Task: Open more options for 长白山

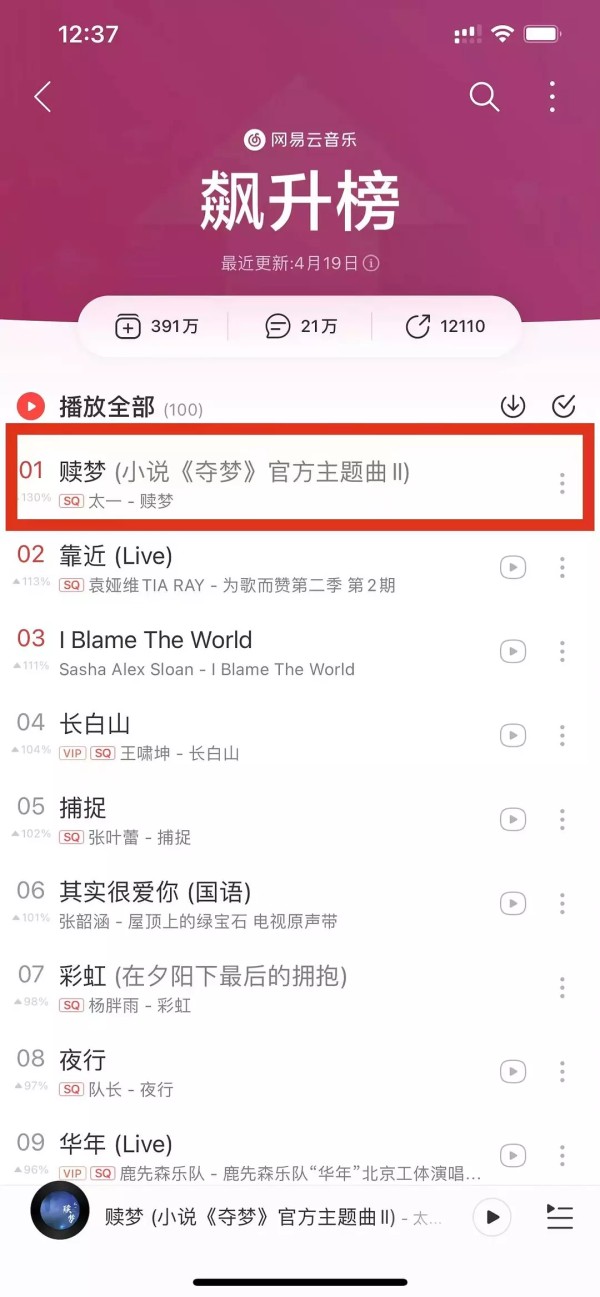Action: pos(562,736)
